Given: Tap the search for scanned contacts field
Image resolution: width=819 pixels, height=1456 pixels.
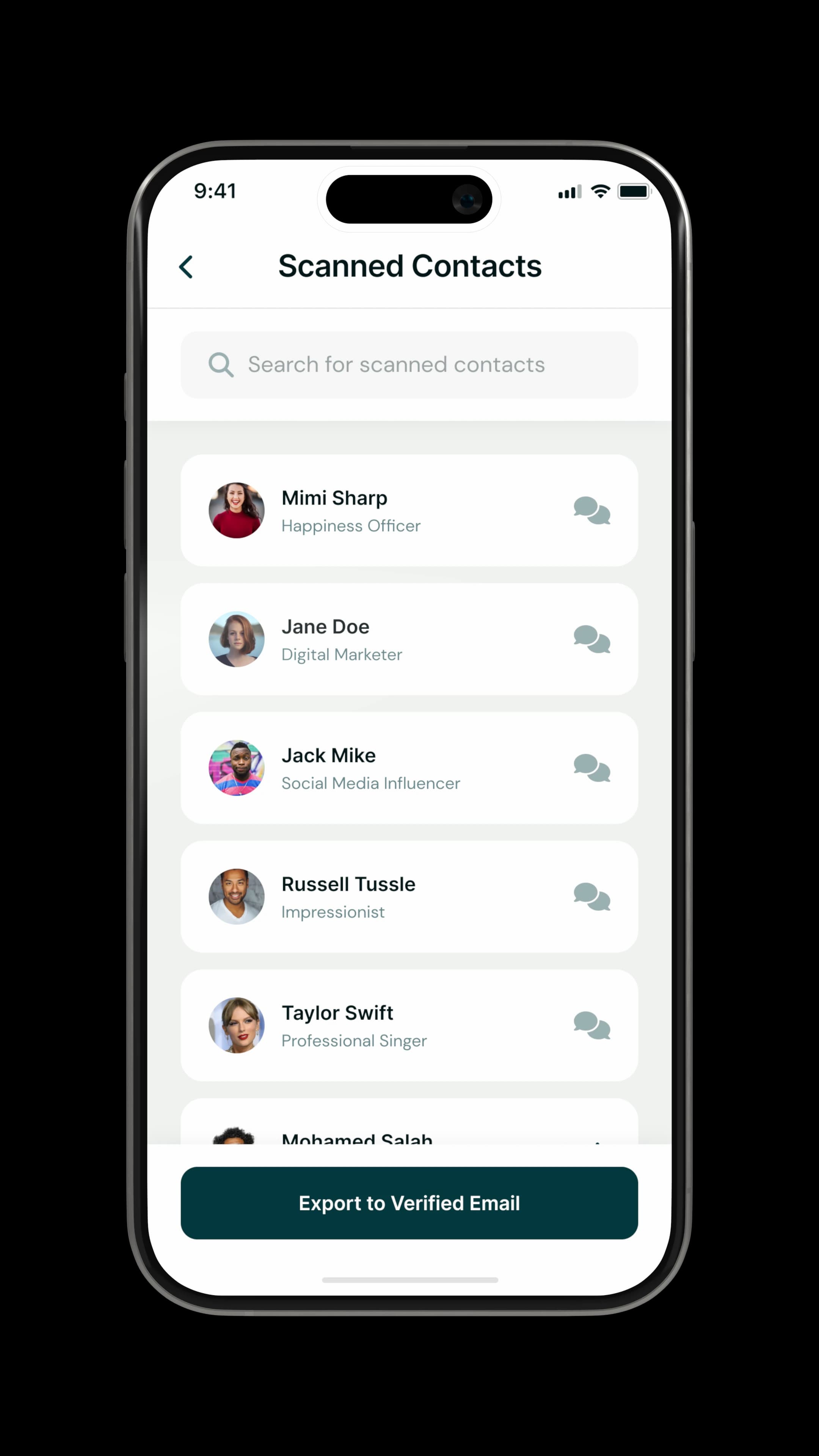Looking at the screenshot, I should coord(409,364).
